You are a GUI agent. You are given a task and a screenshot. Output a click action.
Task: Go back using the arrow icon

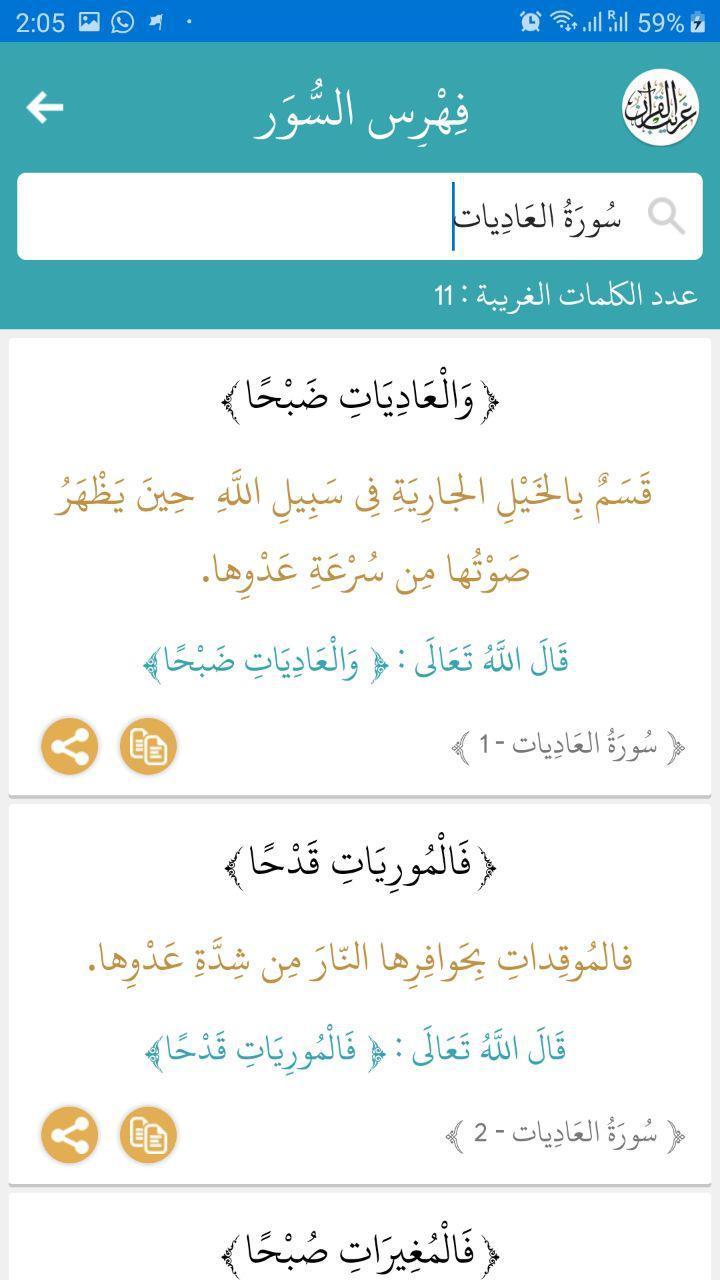45,107
